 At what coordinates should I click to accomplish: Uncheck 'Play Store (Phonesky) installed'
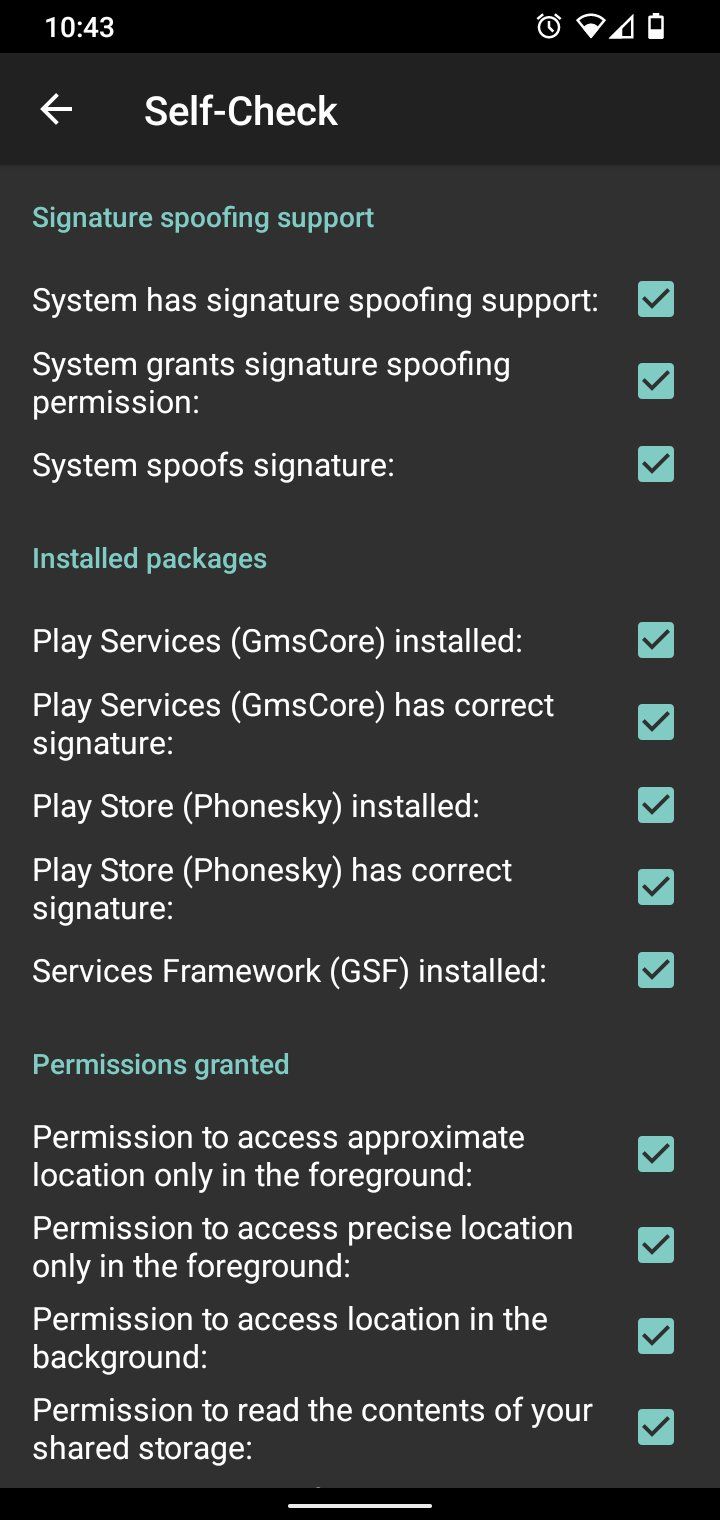coord(655,805)
